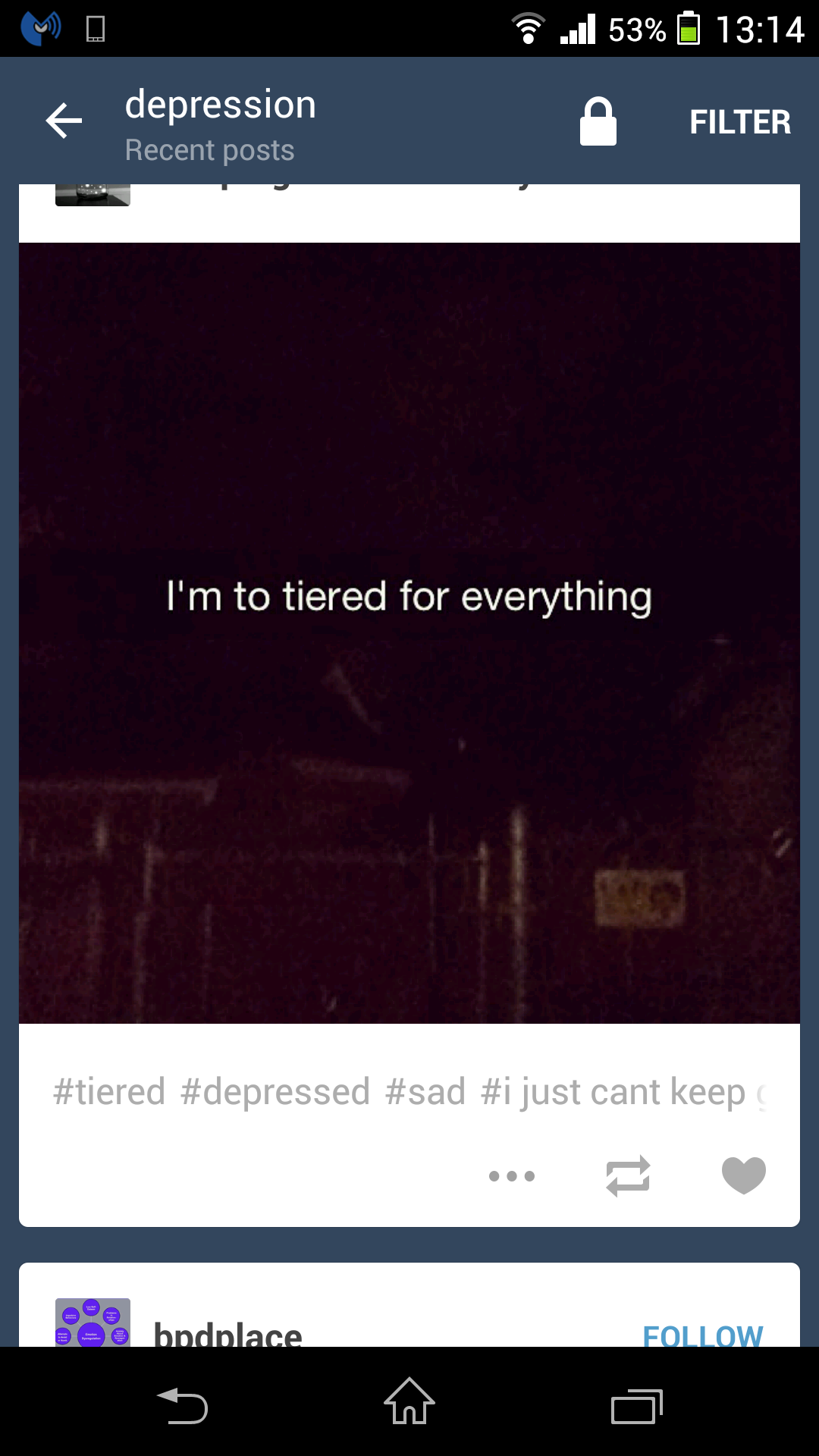Screen dimensions: 819x1456
Task: Open the FILTER option
Action: 739,122
